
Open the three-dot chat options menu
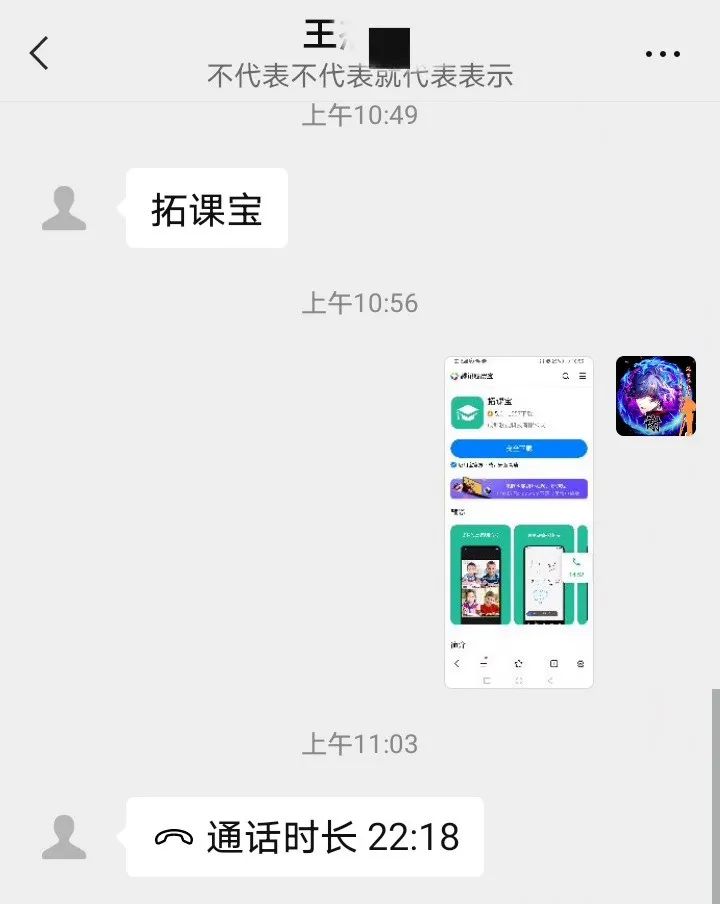pos(662,54)
